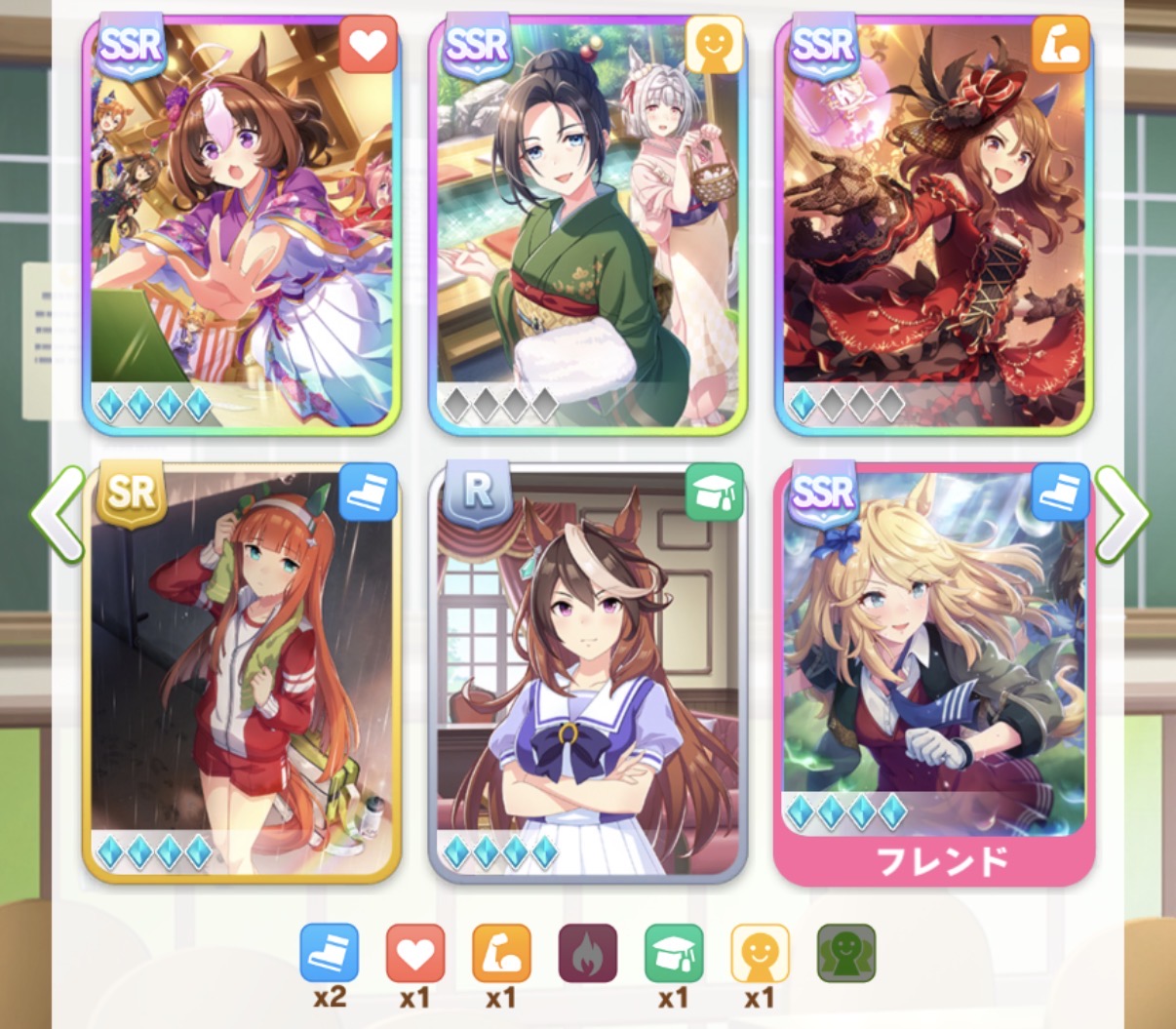This screenshot has height=1029, width=1176.
Task: Go to previous deck with left arrow
Action: tap(56, 513)
